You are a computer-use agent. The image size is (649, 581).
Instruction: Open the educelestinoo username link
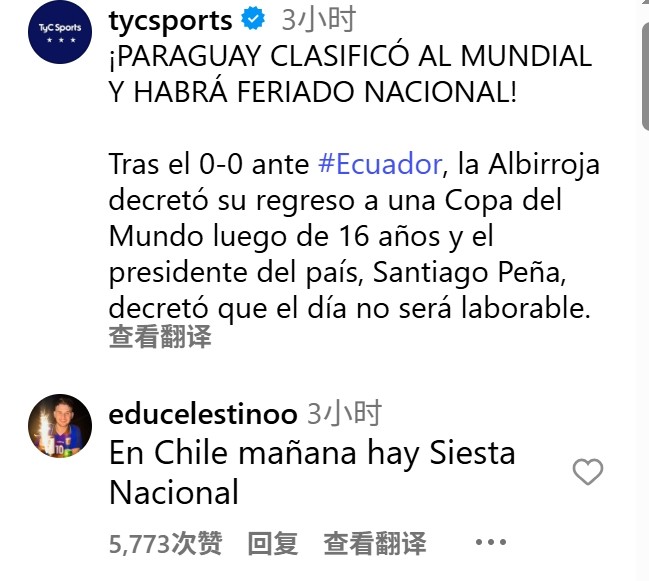[x=202, y=414]
